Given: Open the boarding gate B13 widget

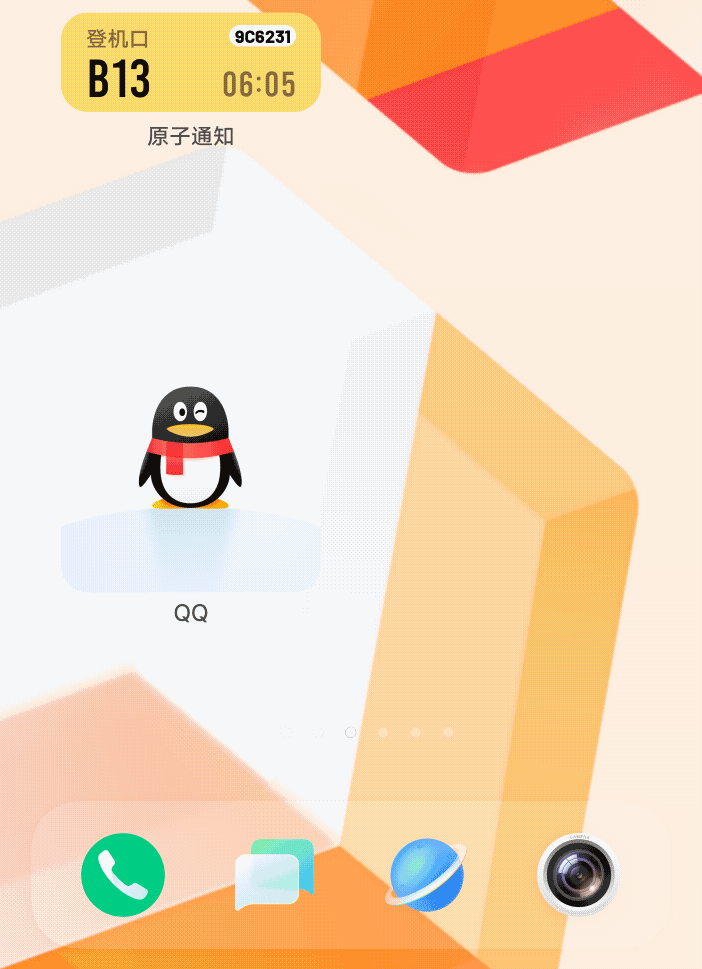Looking at the screenshot, I should tap(191, 62).
